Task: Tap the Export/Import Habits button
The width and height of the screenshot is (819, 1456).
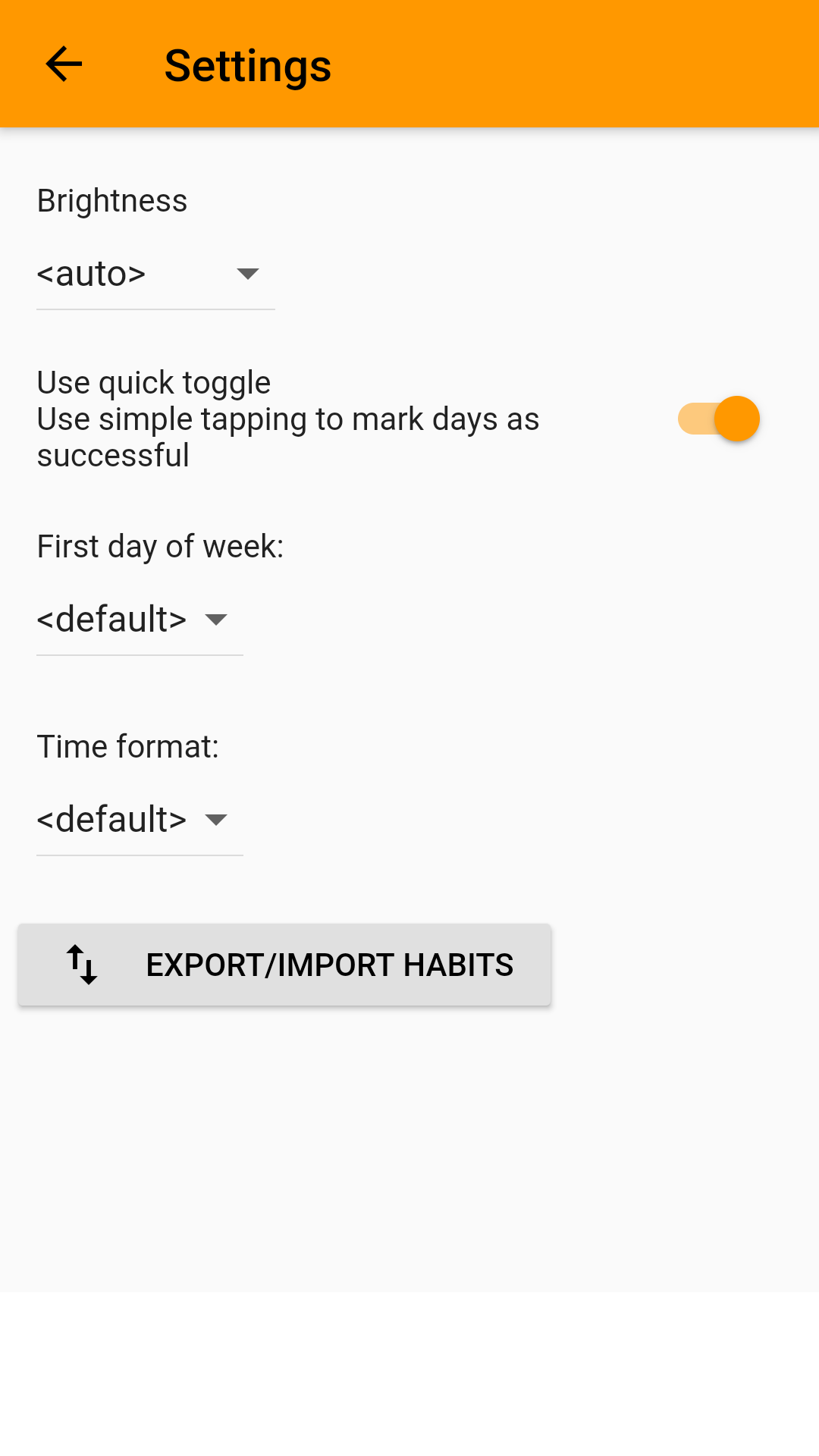Action: [284, 965]
